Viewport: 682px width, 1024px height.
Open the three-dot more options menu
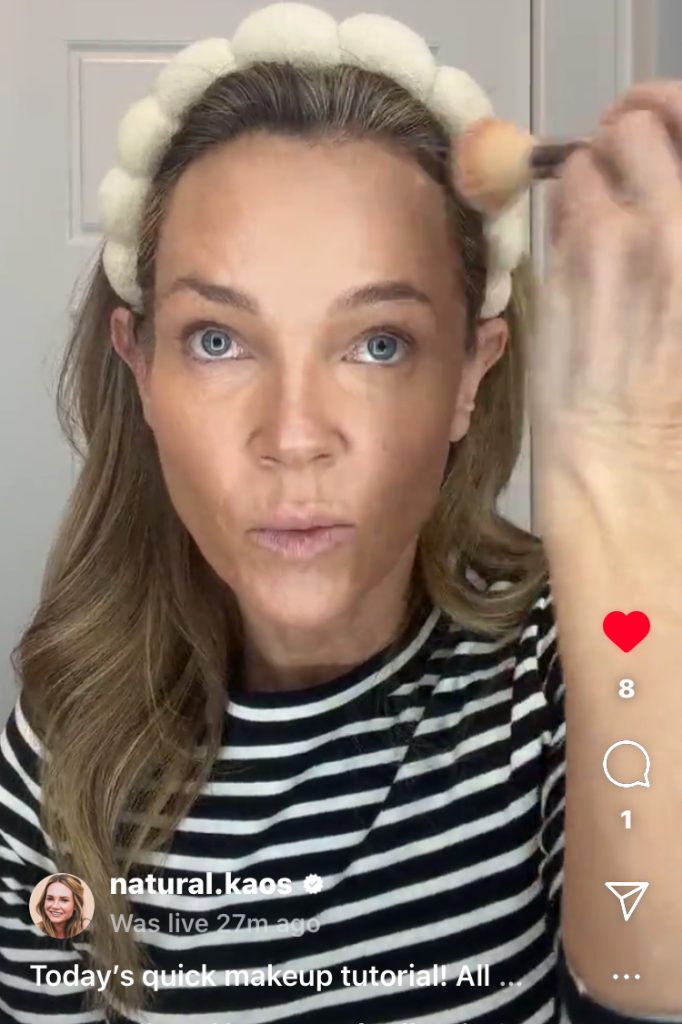pos(627,977)
